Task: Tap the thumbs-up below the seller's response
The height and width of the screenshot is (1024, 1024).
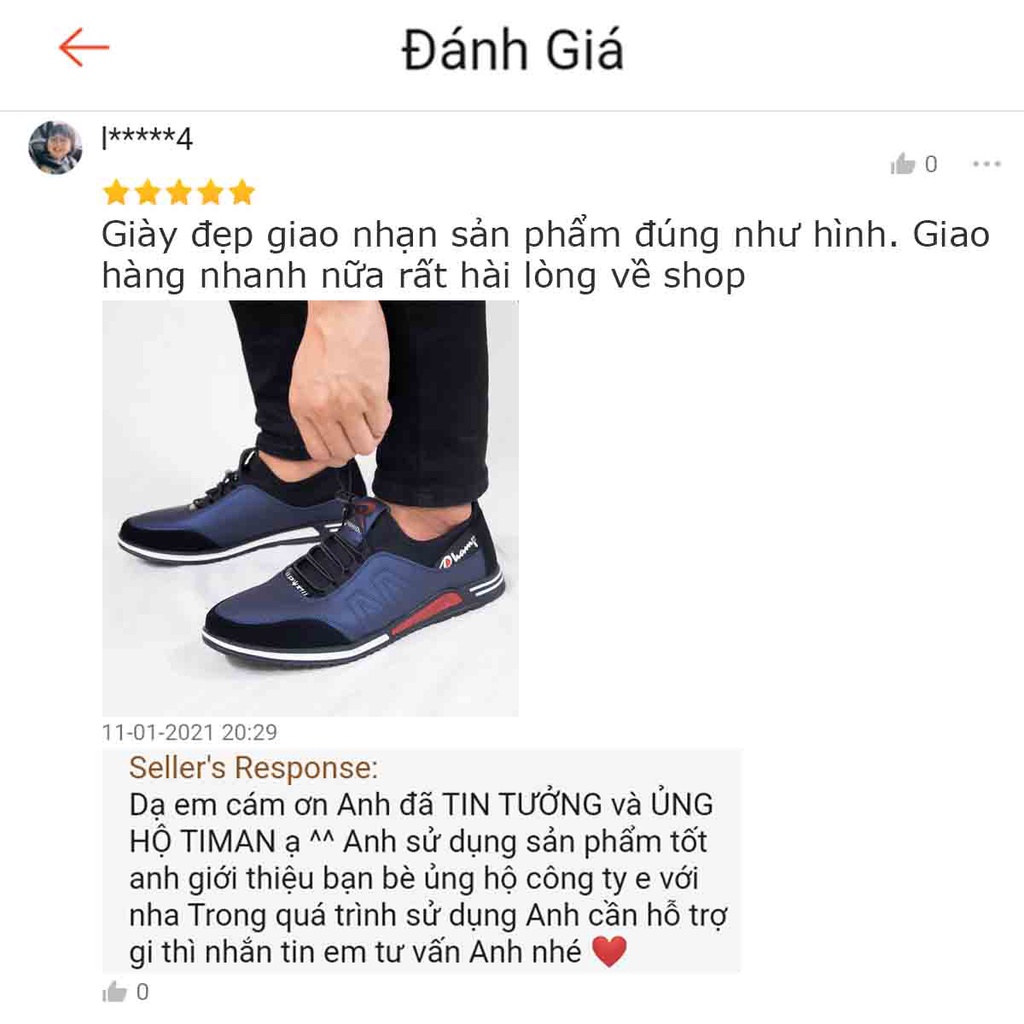Action: click(x=116, y=992)
